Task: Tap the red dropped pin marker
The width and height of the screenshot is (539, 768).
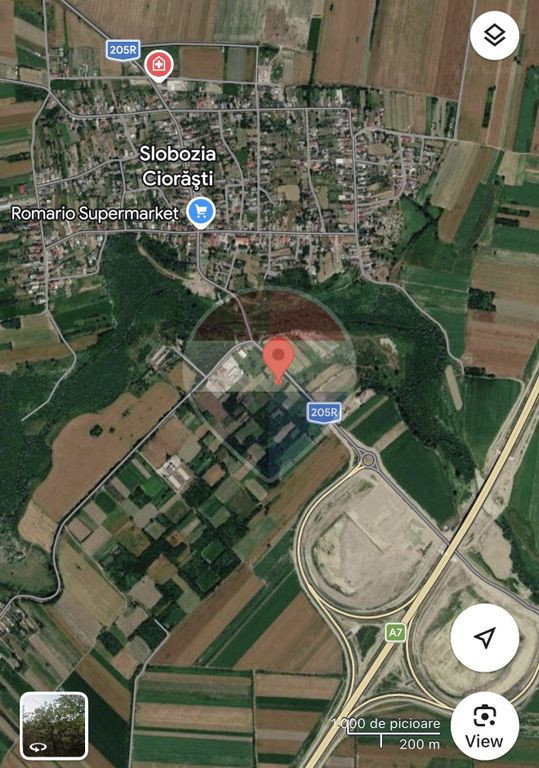Action: point(278,360)
